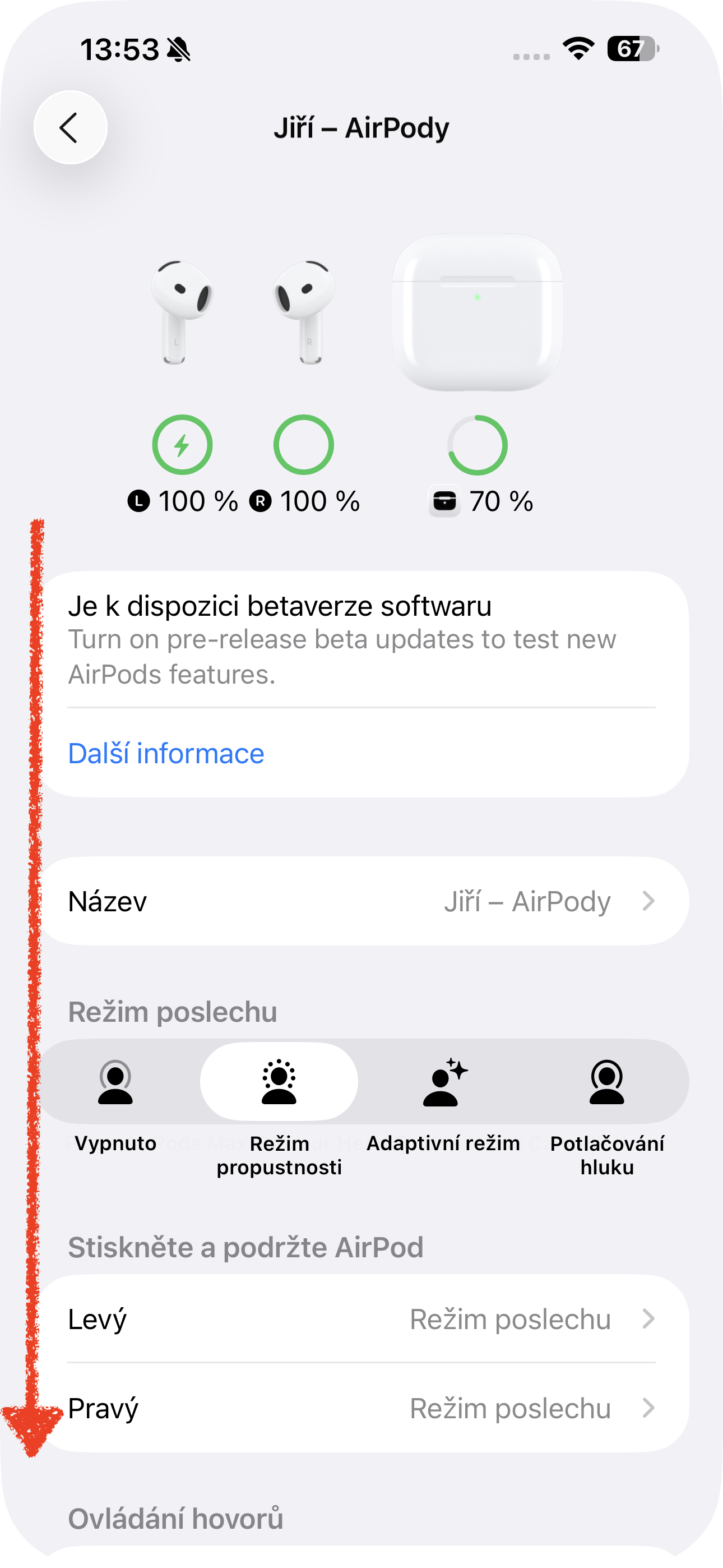Viewport: 723px width, 1568px height.
Task: Open the Pravý AirPod press-and-hold setting
Action: click(x=364, y=1408)
